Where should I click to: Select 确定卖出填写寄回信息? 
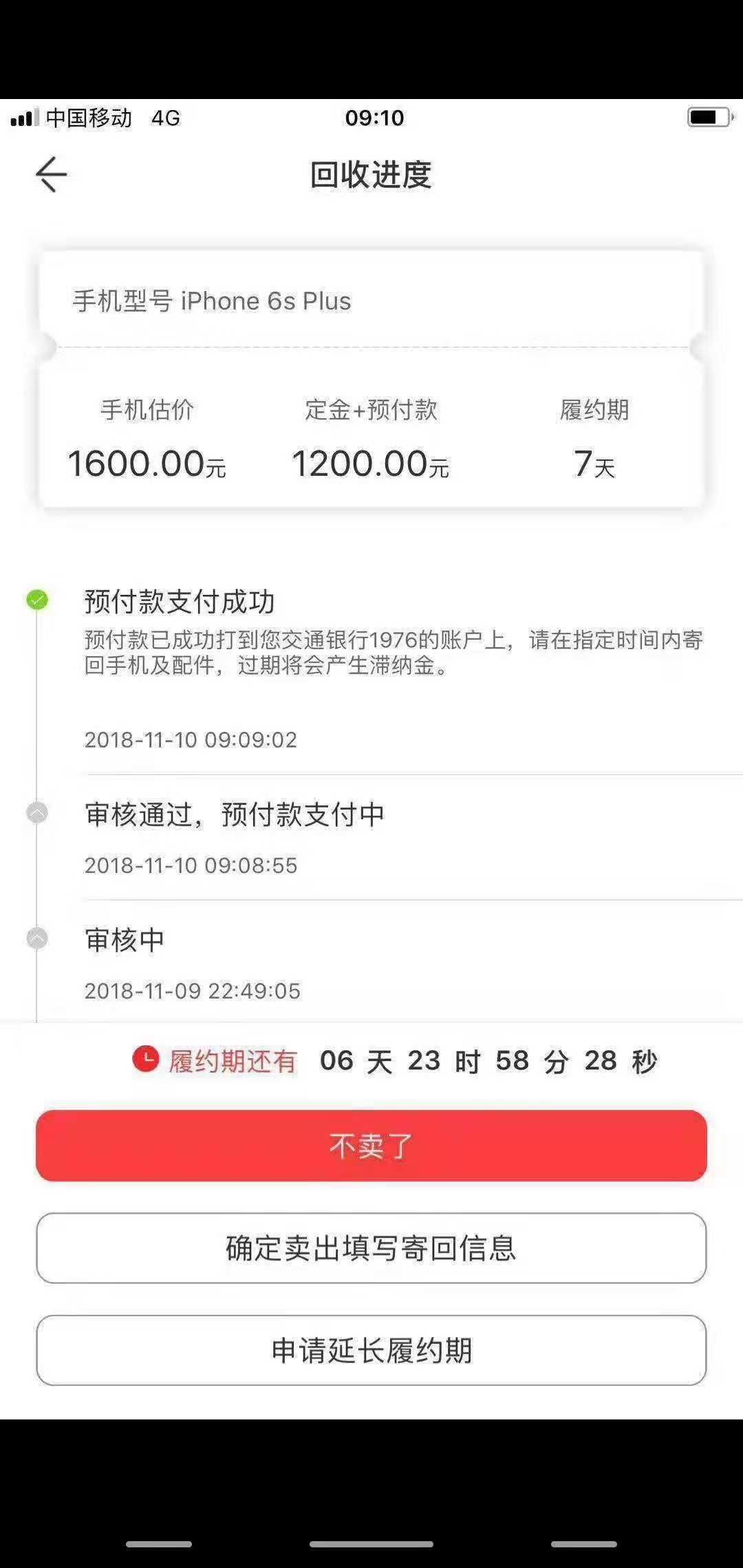click(371, 1248)
